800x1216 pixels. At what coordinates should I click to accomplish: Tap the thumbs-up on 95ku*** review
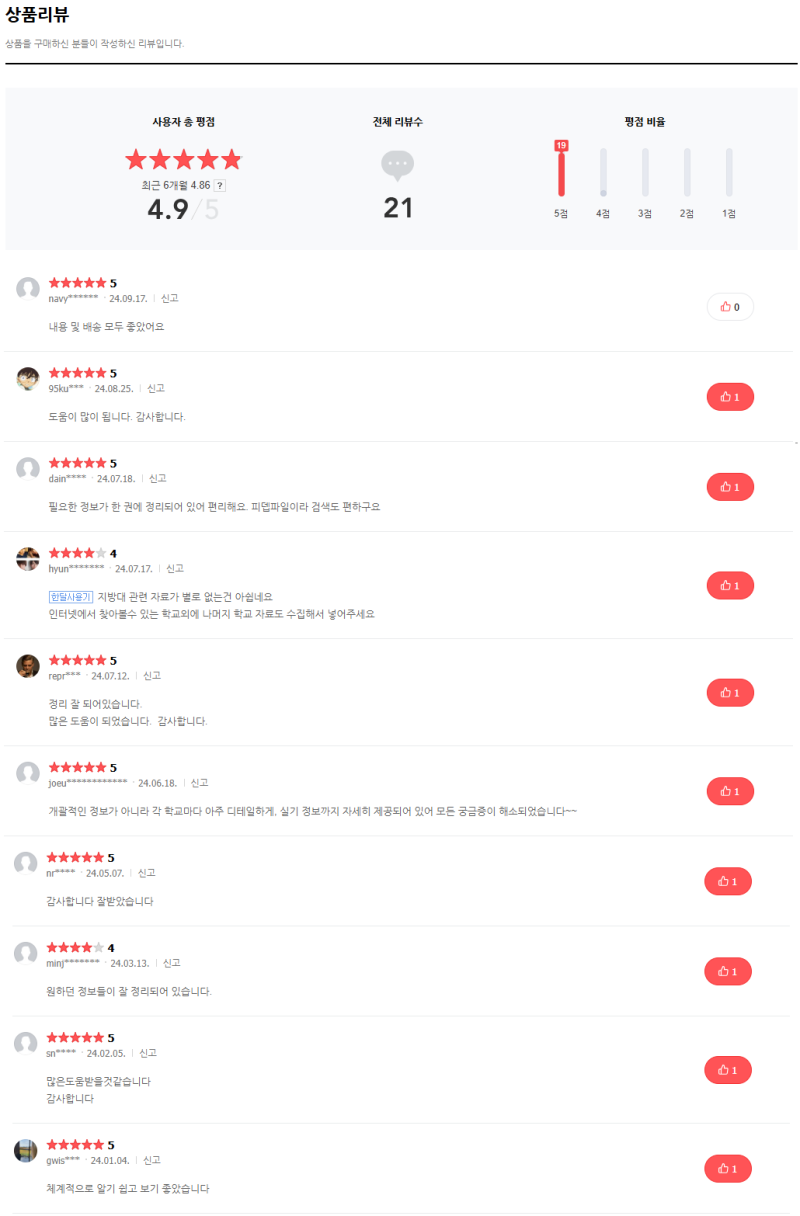pyautogui.click(x=730, y=397)
